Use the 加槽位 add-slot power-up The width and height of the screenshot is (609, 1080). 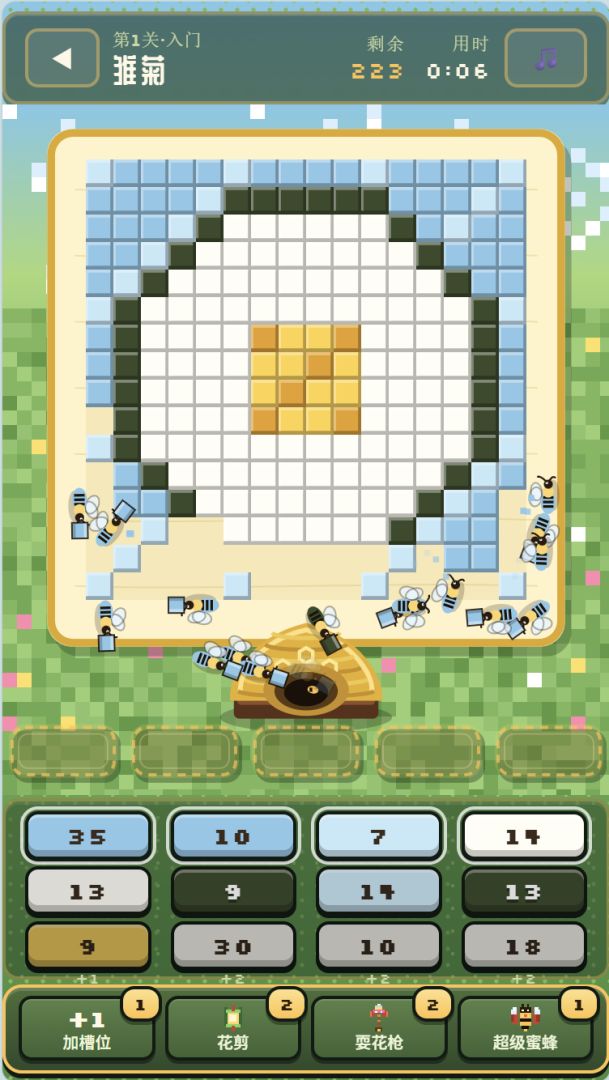coord(86,1028)
